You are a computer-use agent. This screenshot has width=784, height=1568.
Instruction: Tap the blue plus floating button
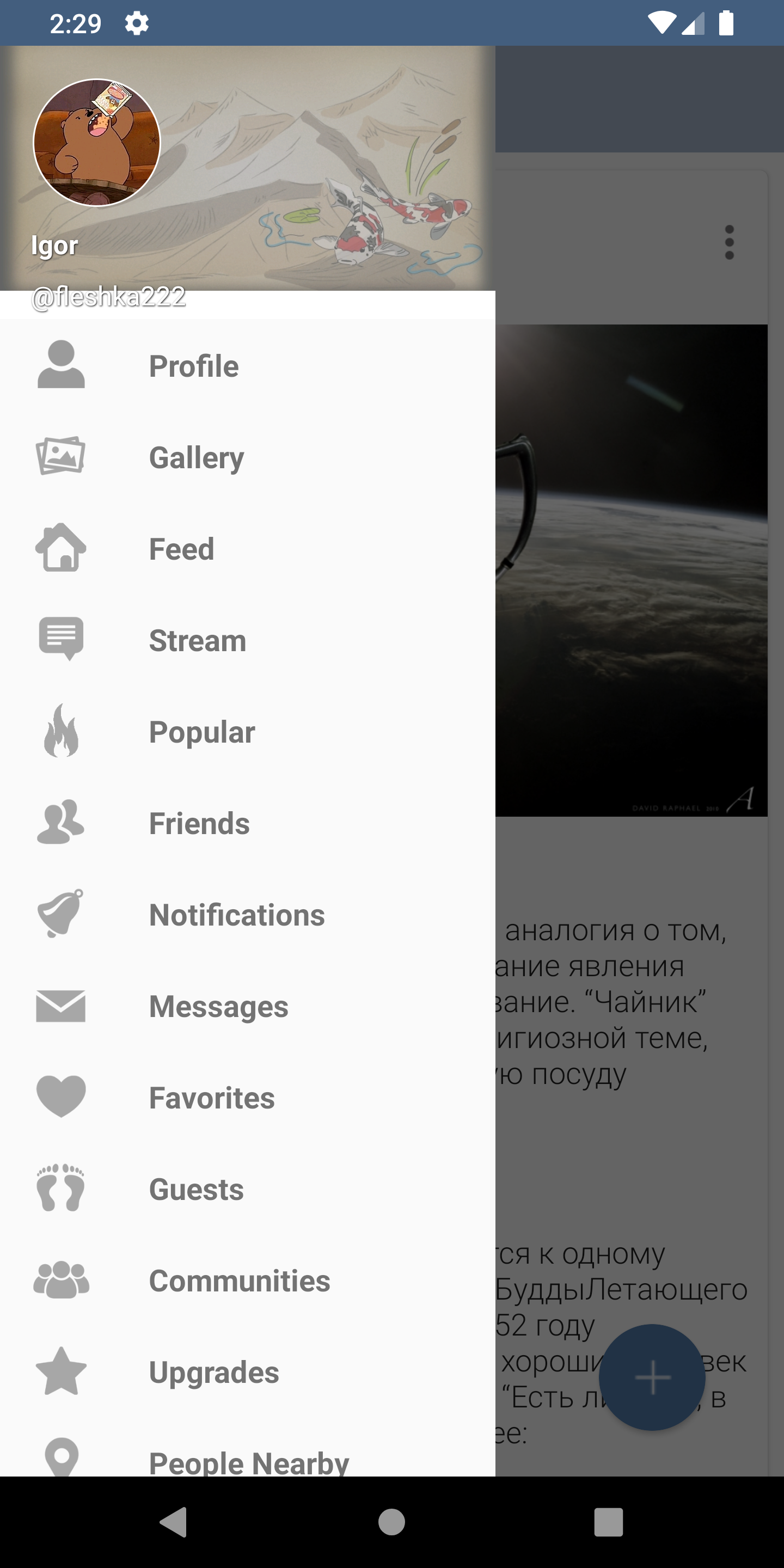[x=652, y=1377]
